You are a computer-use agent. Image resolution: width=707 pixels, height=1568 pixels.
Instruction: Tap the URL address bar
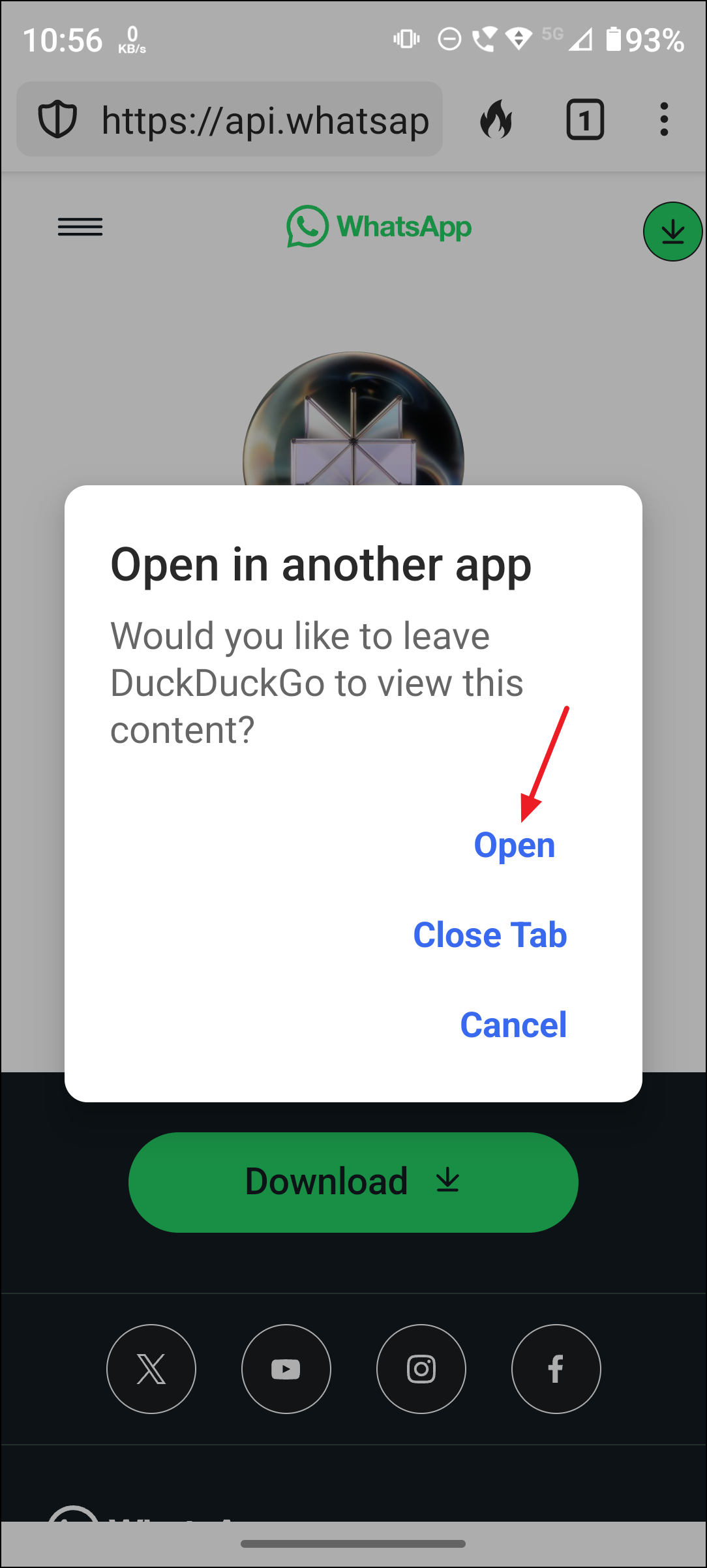(x=264, y=120)
